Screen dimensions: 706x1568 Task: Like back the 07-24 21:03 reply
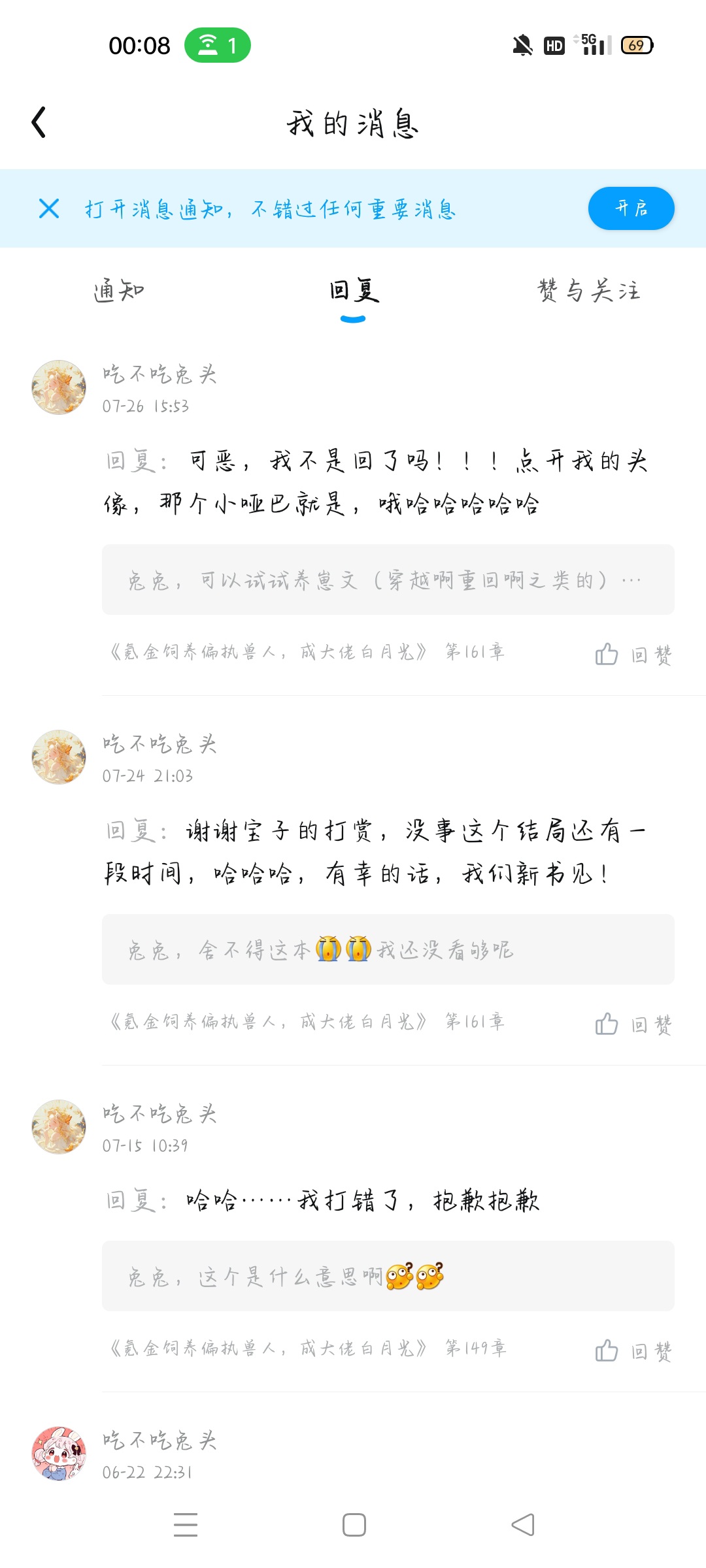click(633, 1024)
